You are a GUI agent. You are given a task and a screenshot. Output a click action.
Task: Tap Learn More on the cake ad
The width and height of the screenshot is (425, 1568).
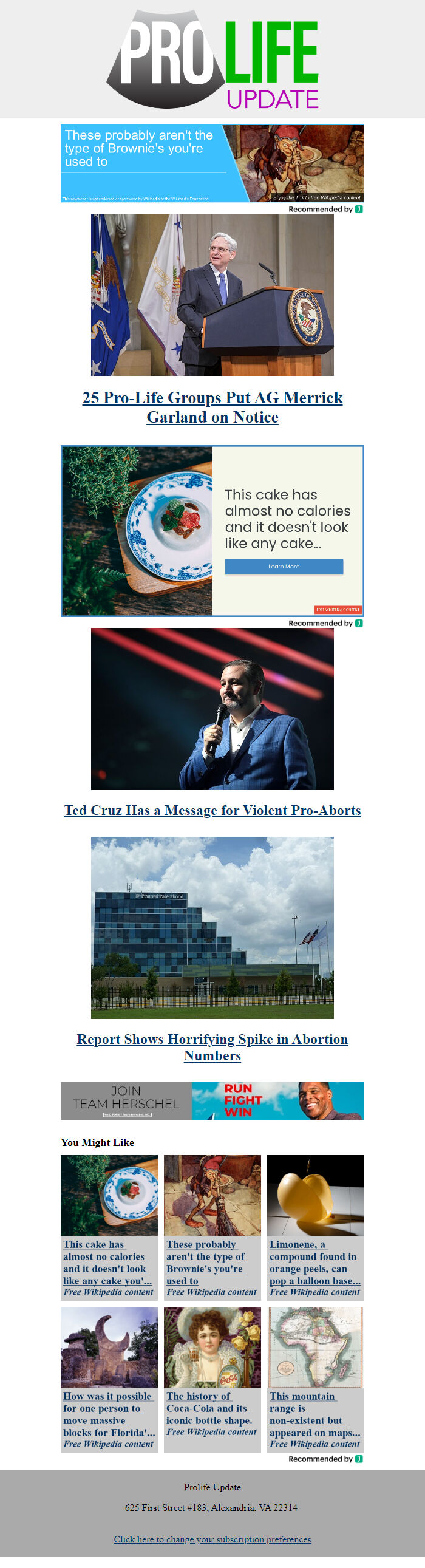[x=284, y=566]
